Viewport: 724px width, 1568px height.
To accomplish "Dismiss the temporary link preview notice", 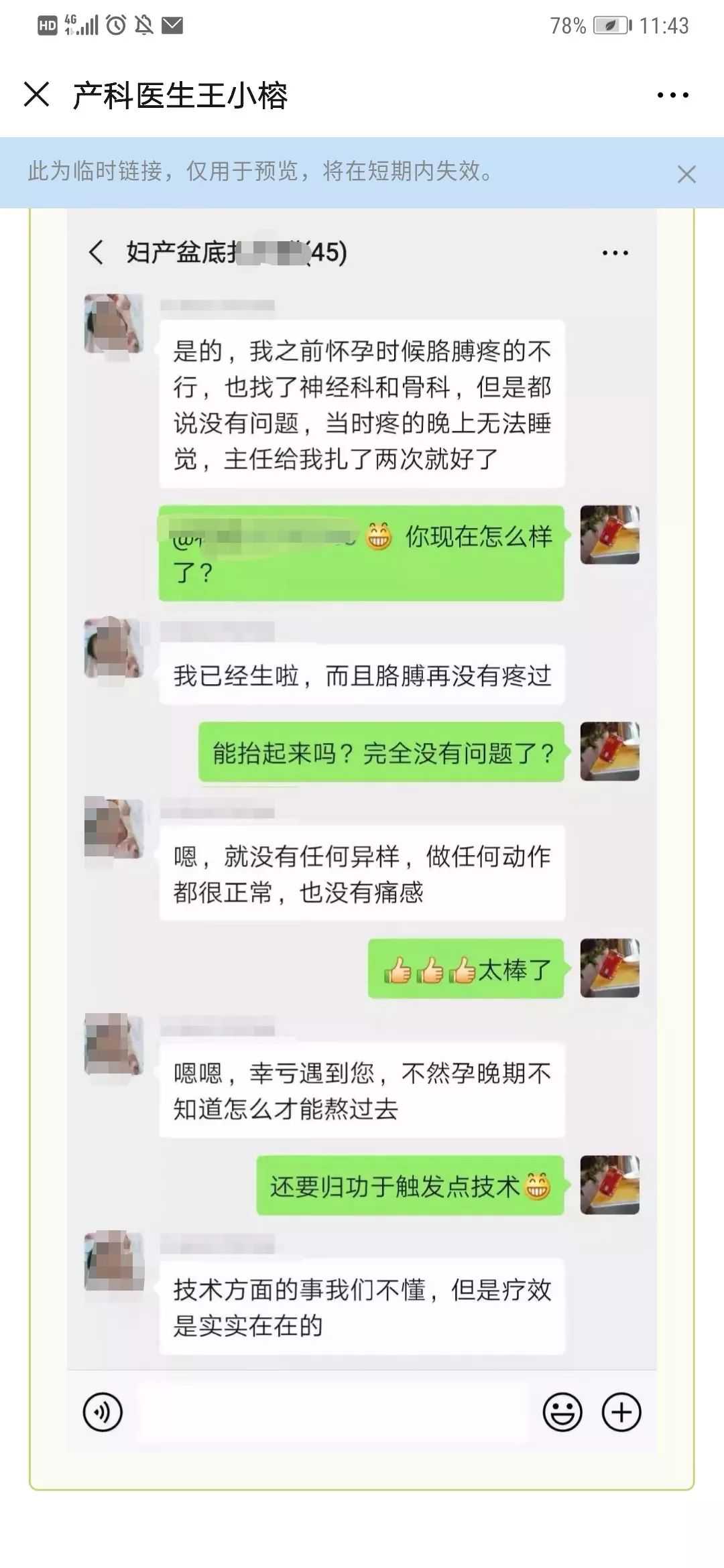I will pyautogui.click(x=686, y=174).
